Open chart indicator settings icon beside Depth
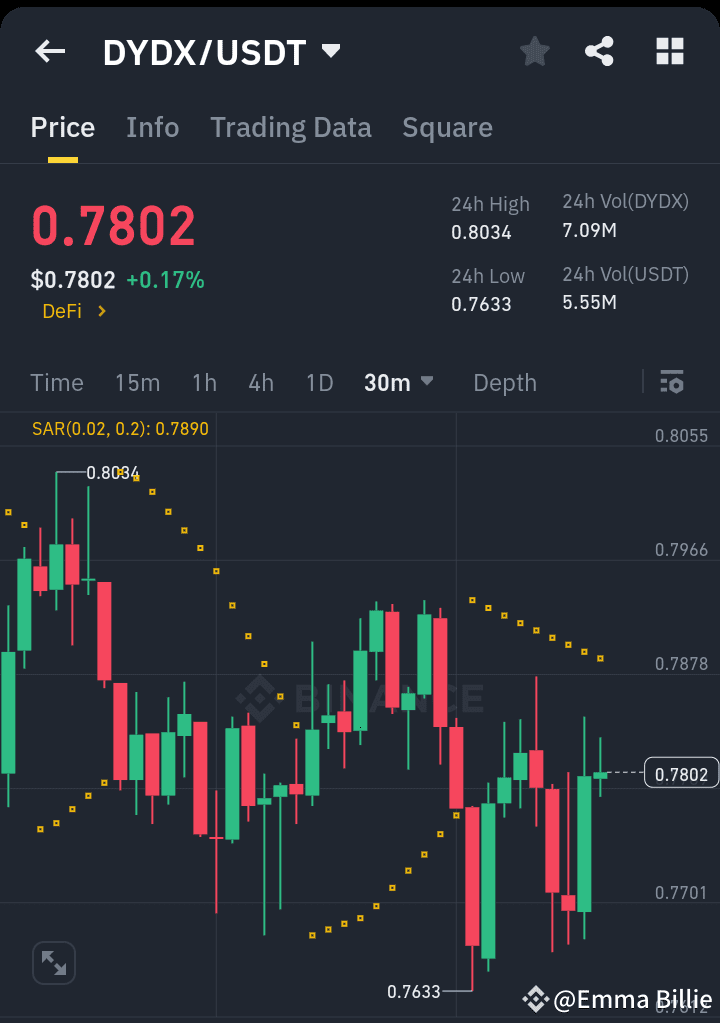Viewport: 720px width, 1023px height. 671,382
